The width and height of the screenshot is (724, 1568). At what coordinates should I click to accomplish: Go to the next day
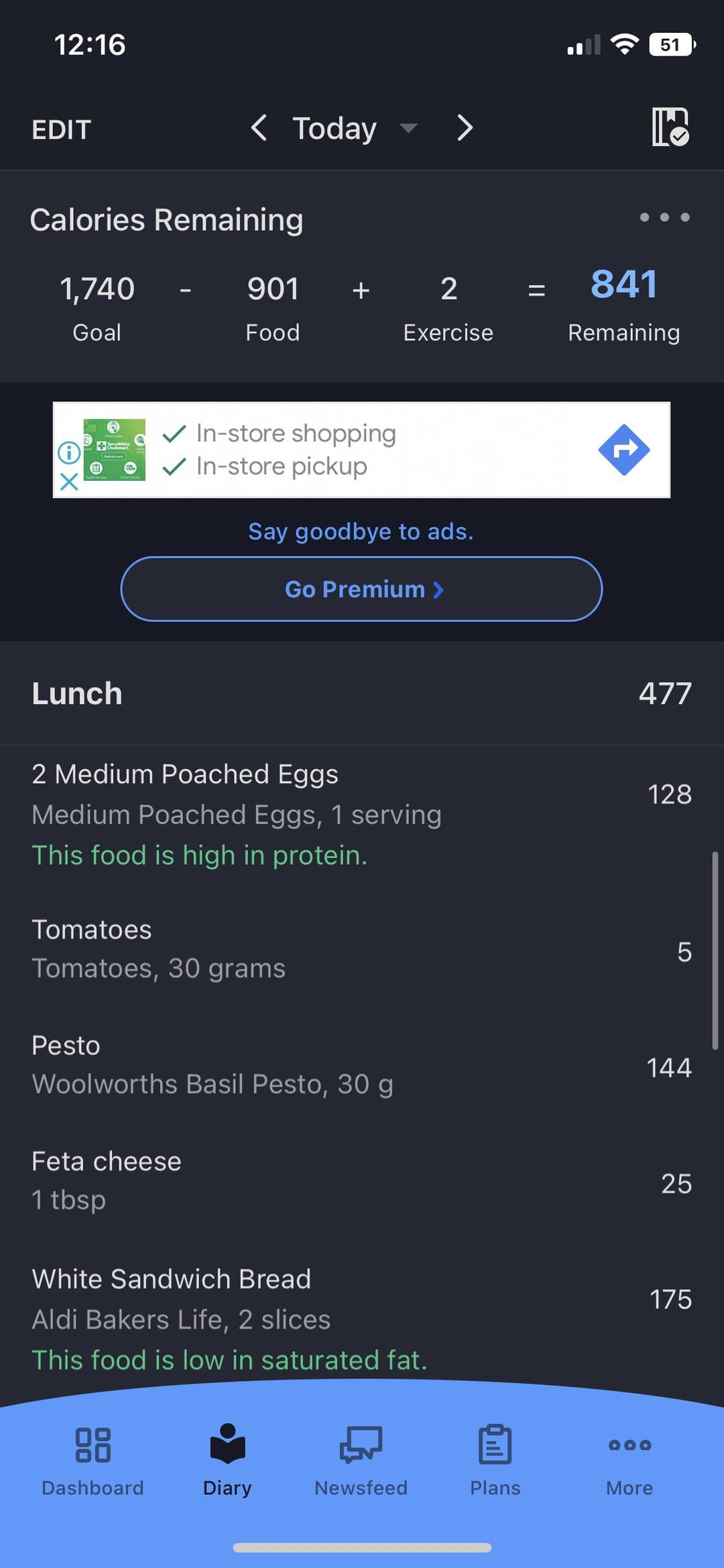point(465,127)
